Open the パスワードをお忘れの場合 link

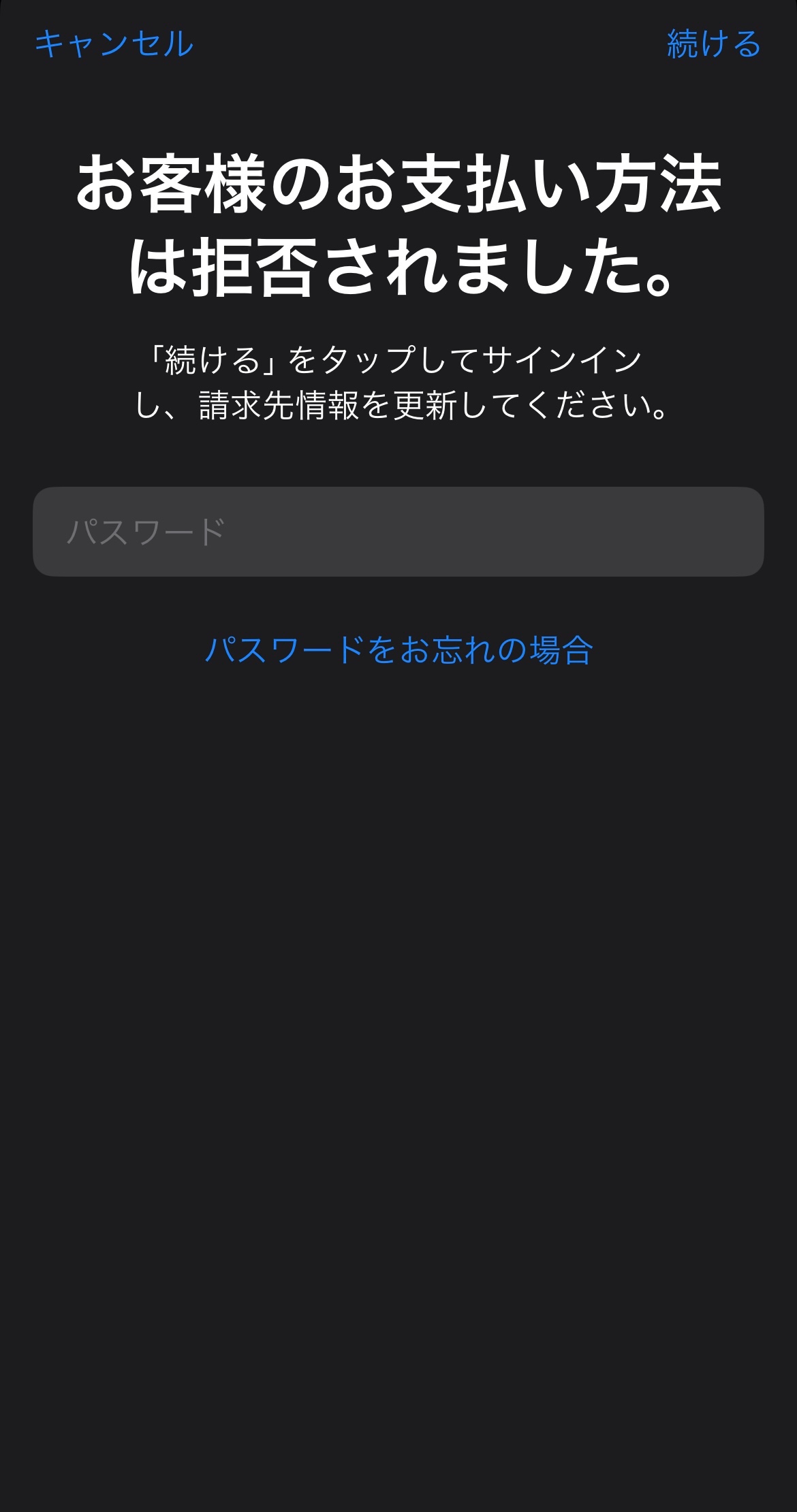(x=398, y=649)
